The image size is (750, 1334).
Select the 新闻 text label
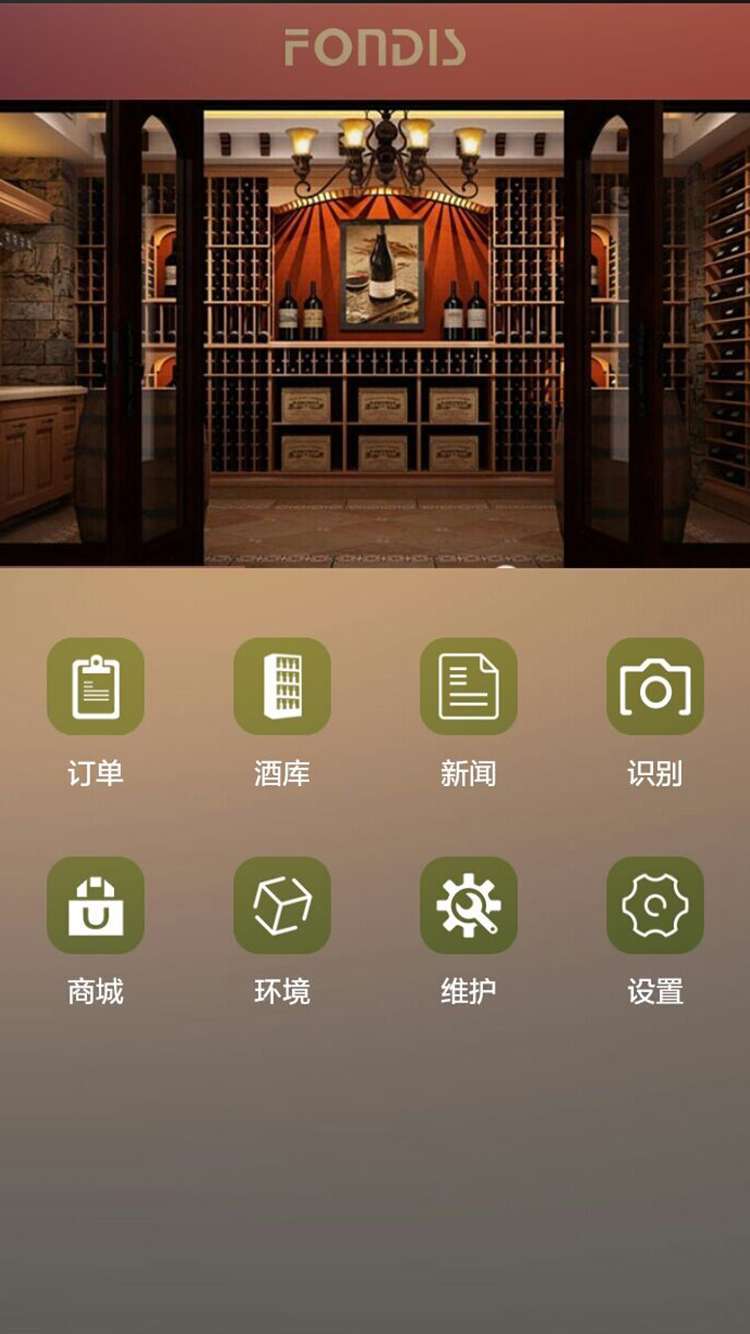click(468, 772)
